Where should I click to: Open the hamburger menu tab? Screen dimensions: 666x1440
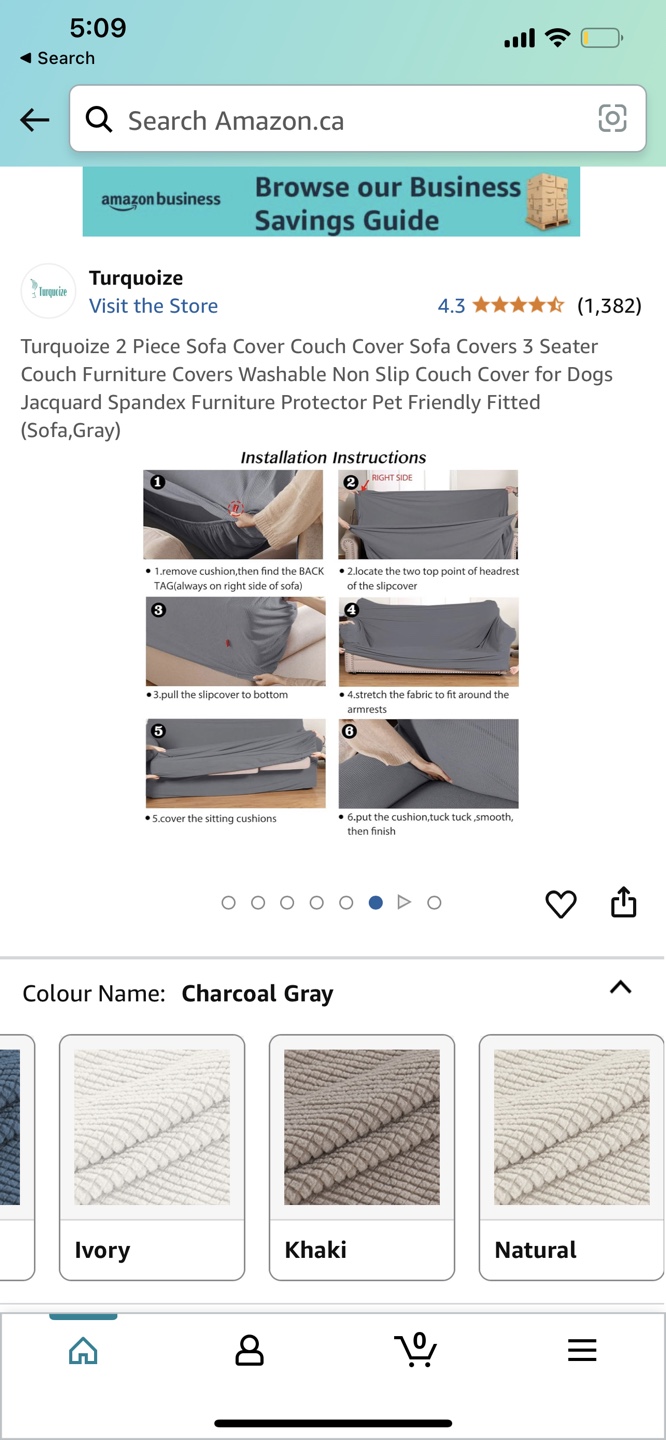(x=582, y=1350)
